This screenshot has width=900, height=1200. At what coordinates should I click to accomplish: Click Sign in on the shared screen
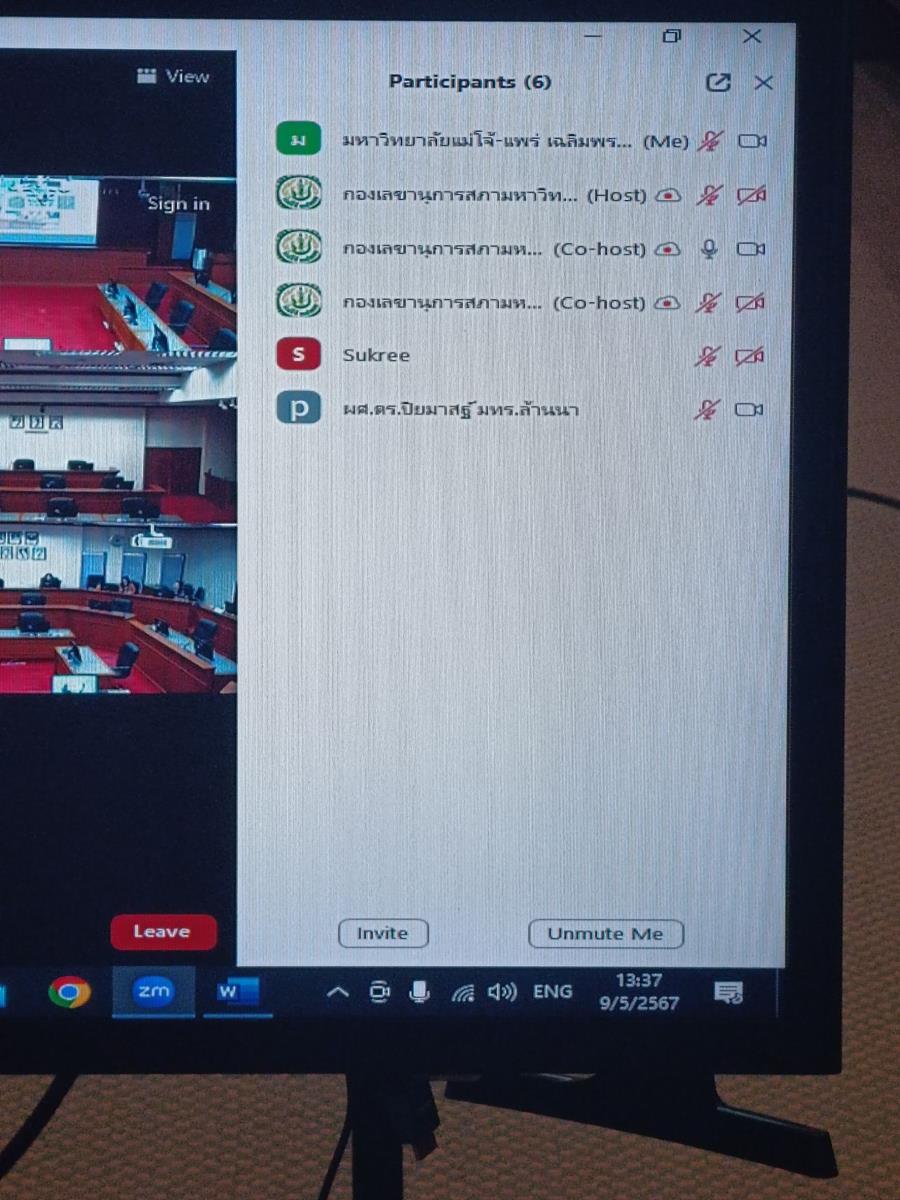coord(179,204)
